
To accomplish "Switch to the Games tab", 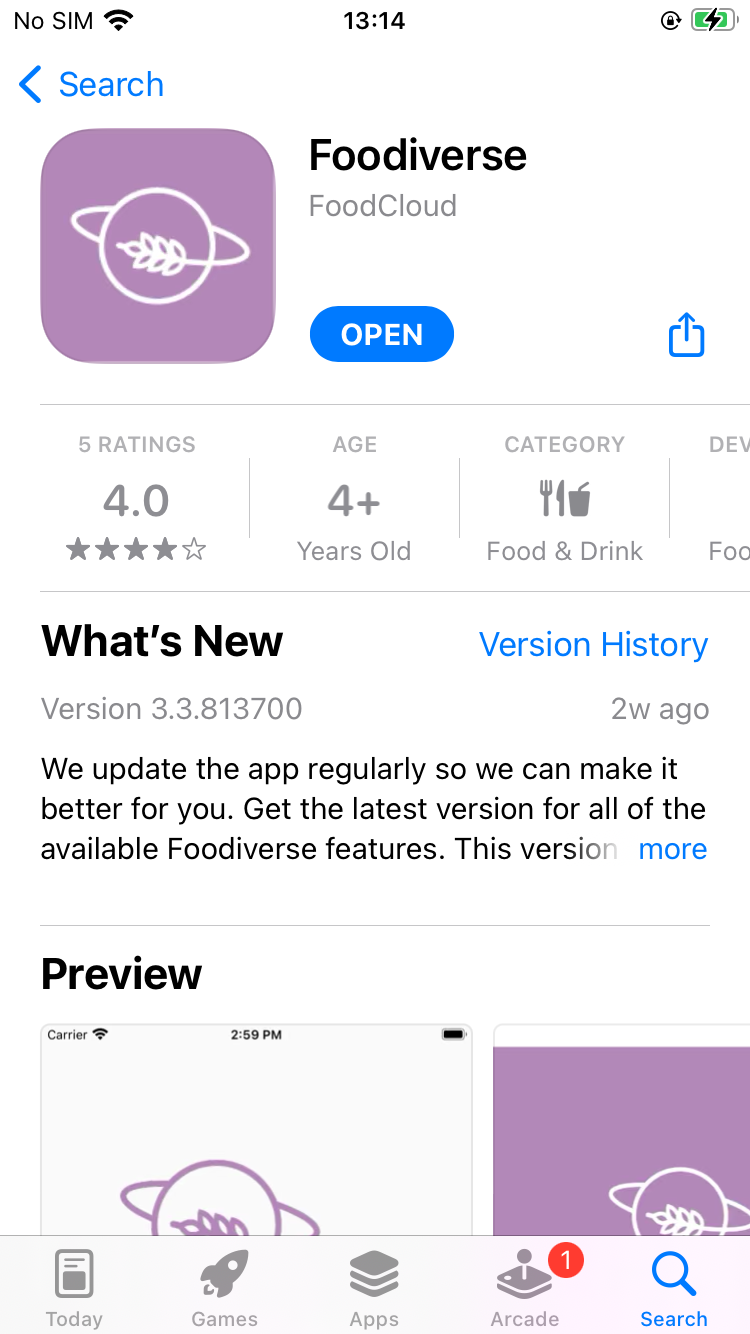I will click(224, 1289).
